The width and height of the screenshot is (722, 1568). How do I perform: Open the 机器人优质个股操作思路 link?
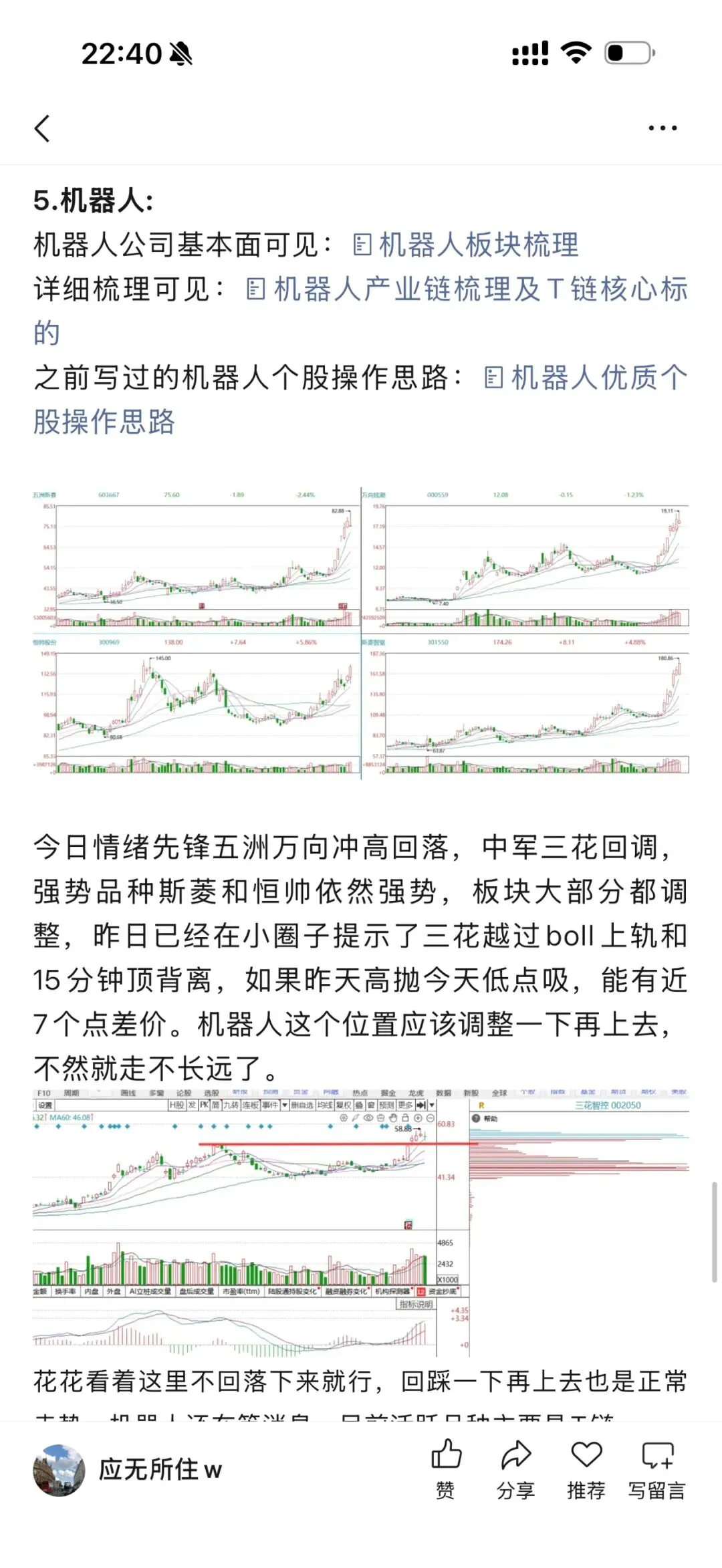(x=361, y=400)
